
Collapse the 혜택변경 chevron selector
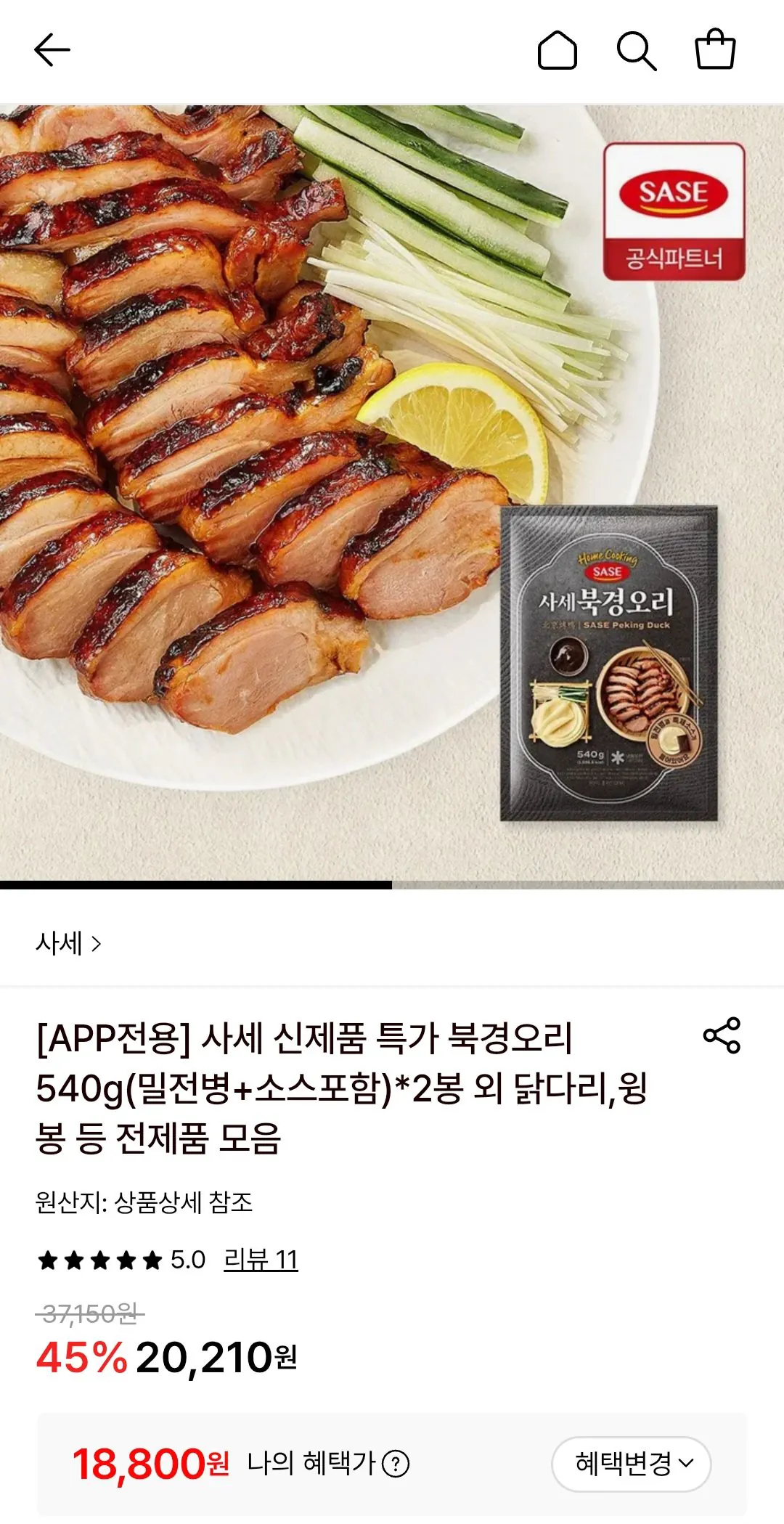[685, 1465]
